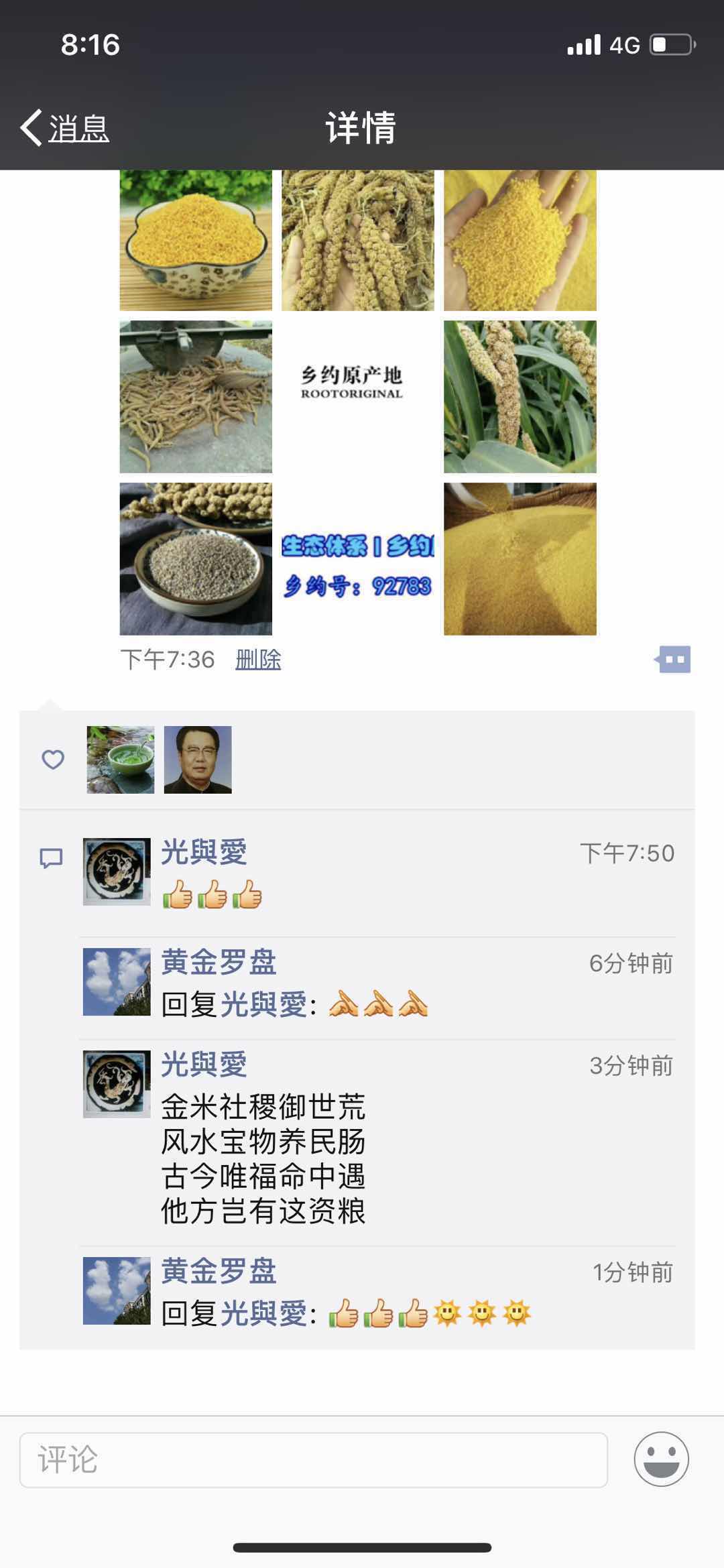Open the yellow millet bowl photo
The width and height of the screenshot is (724, 1568).
coord(196,241)
